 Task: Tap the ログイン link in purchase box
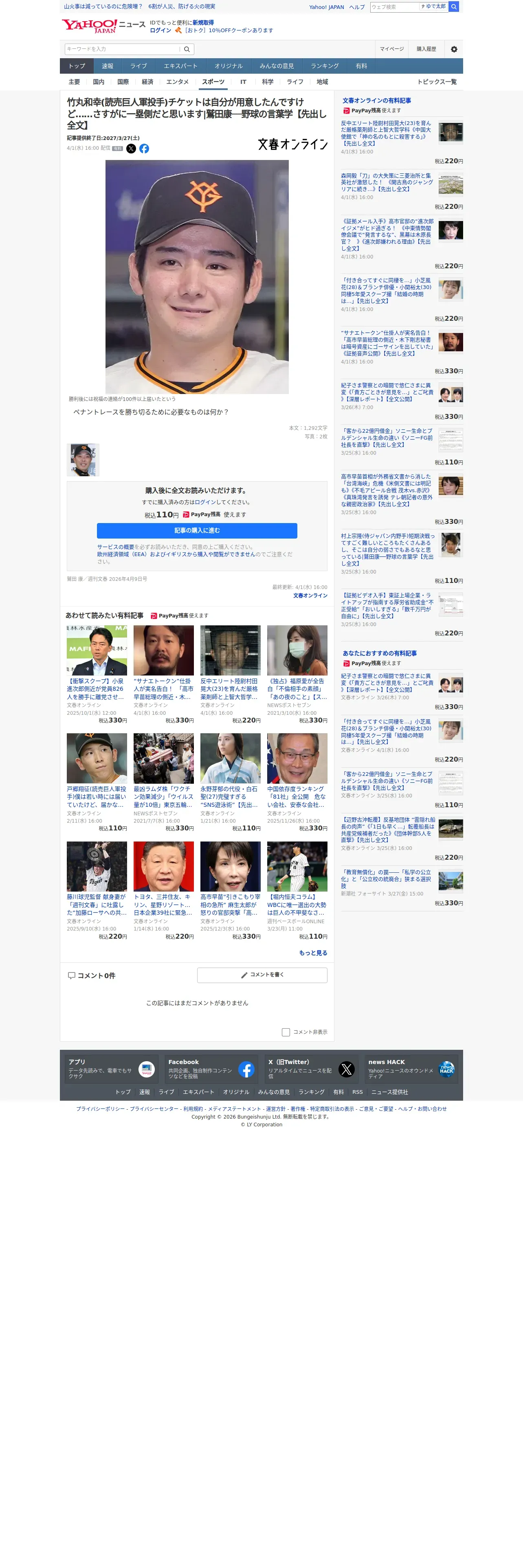click(205, 502)
